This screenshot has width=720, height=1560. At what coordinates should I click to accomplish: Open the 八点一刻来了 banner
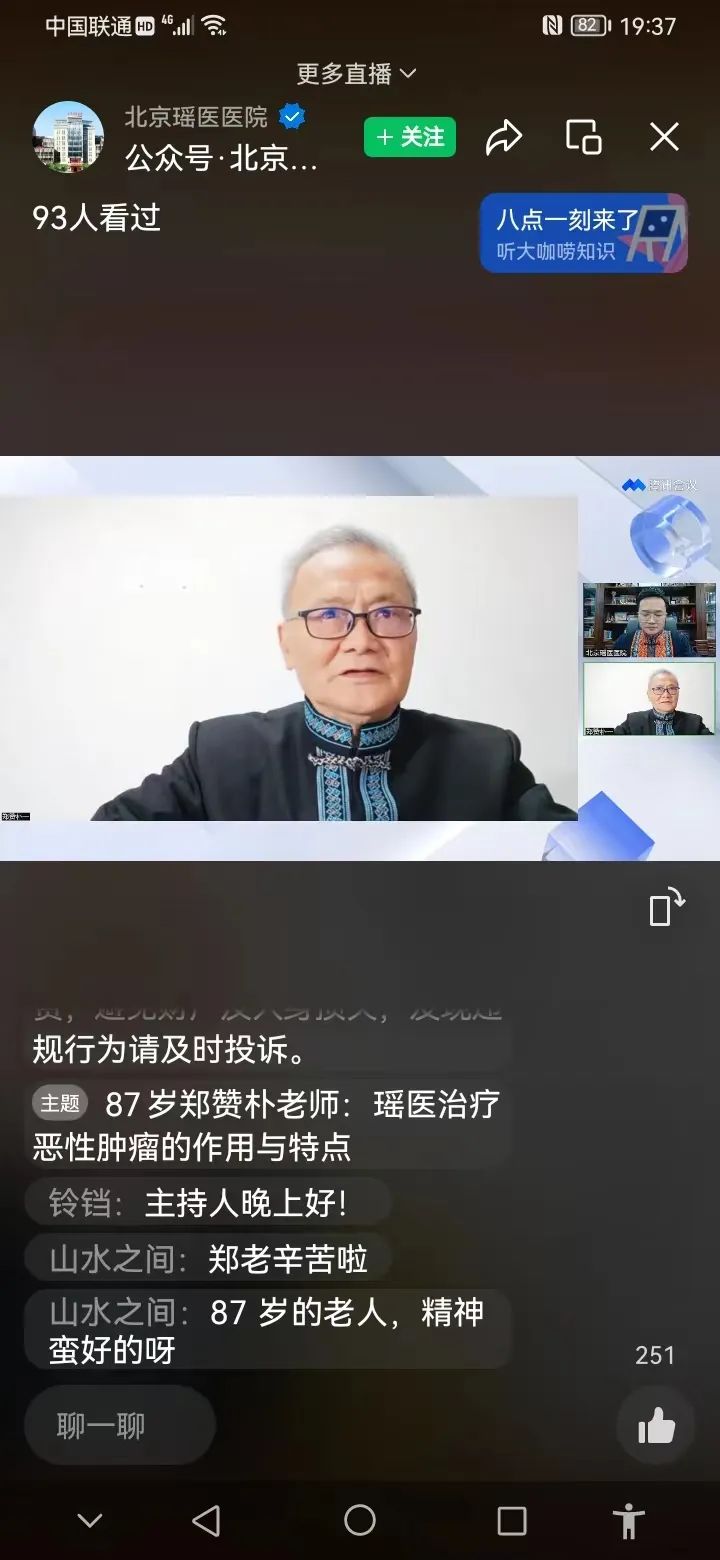point(583,233)
